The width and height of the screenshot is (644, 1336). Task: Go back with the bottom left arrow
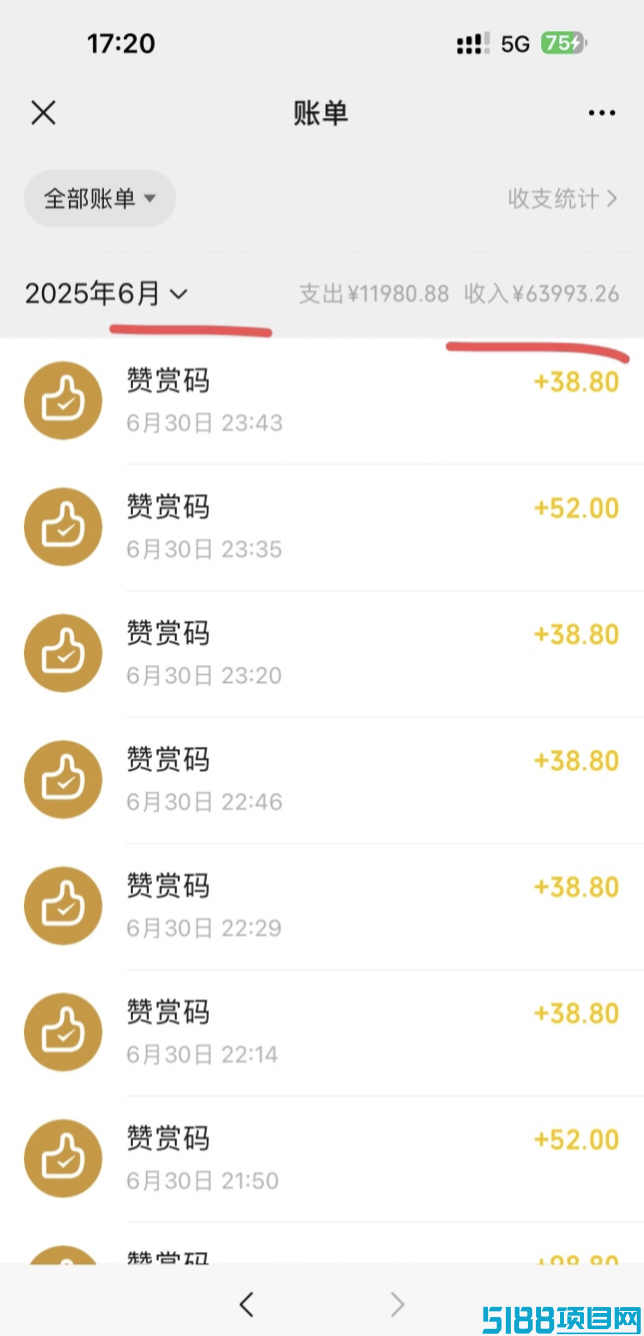click(247, 1303)
